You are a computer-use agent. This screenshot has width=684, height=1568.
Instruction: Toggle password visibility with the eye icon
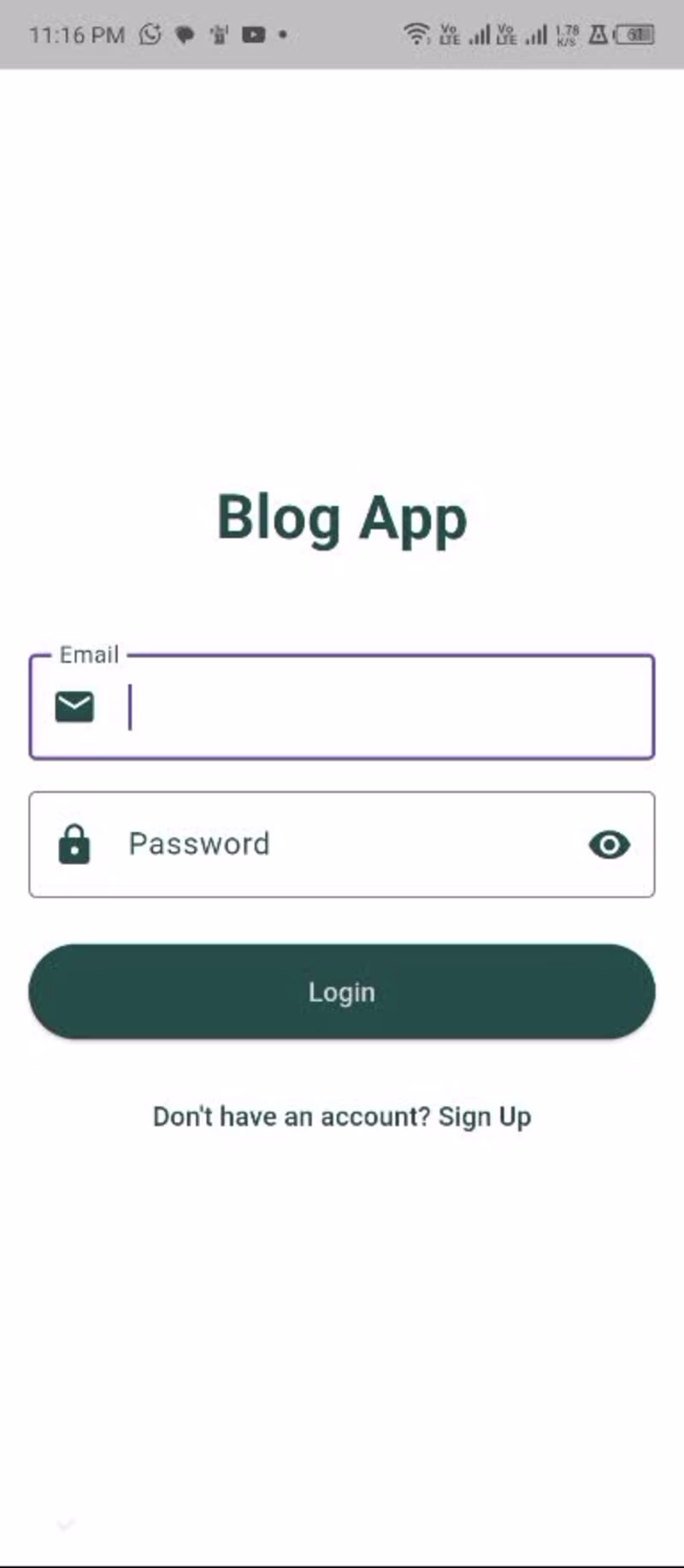(x=609, y=844)
